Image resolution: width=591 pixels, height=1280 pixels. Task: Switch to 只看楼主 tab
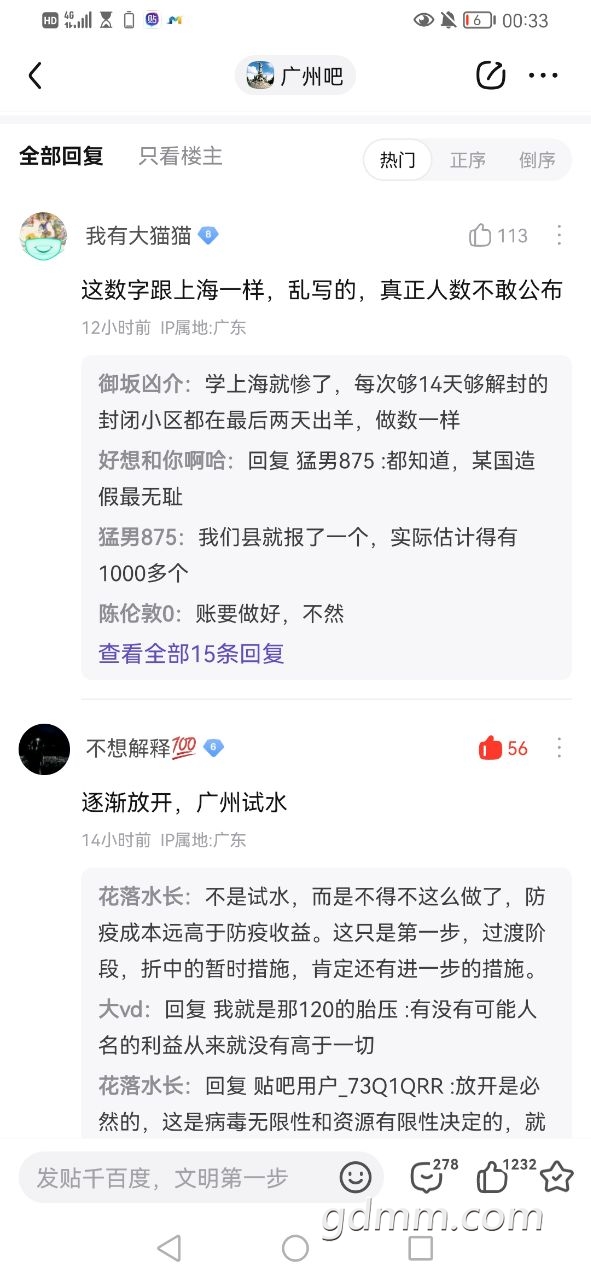180,157
